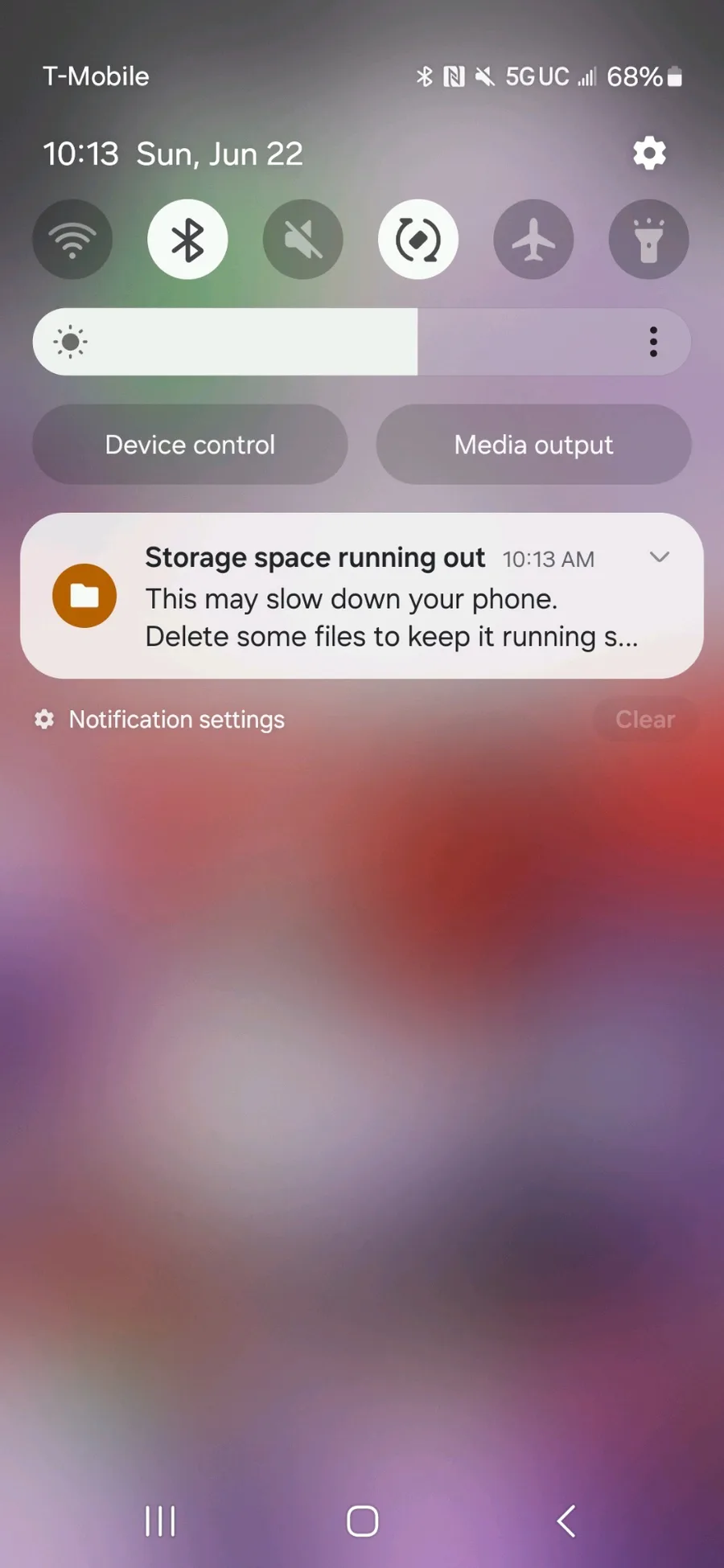724x1568 pixels.
Task: Turn on the flashlight
Action: tap(648, 240)
